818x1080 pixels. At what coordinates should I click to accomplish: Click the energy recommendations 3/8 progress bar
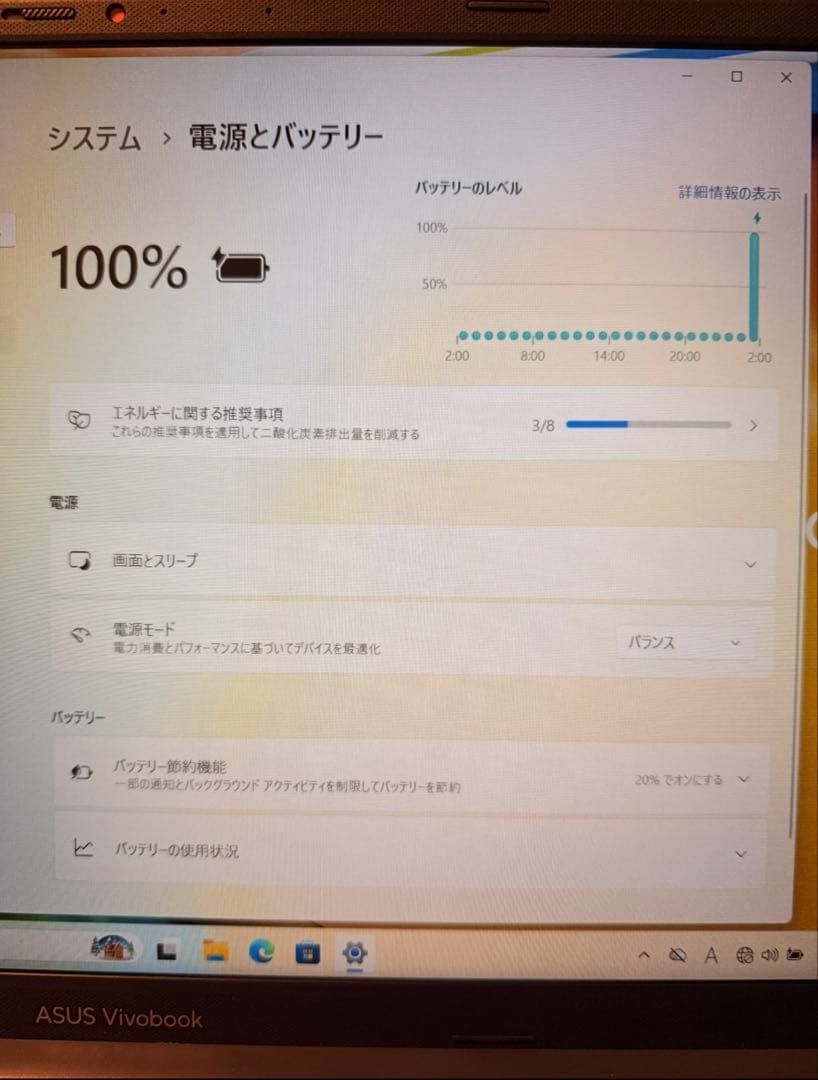pyautogui.click(x=650, y=424)
